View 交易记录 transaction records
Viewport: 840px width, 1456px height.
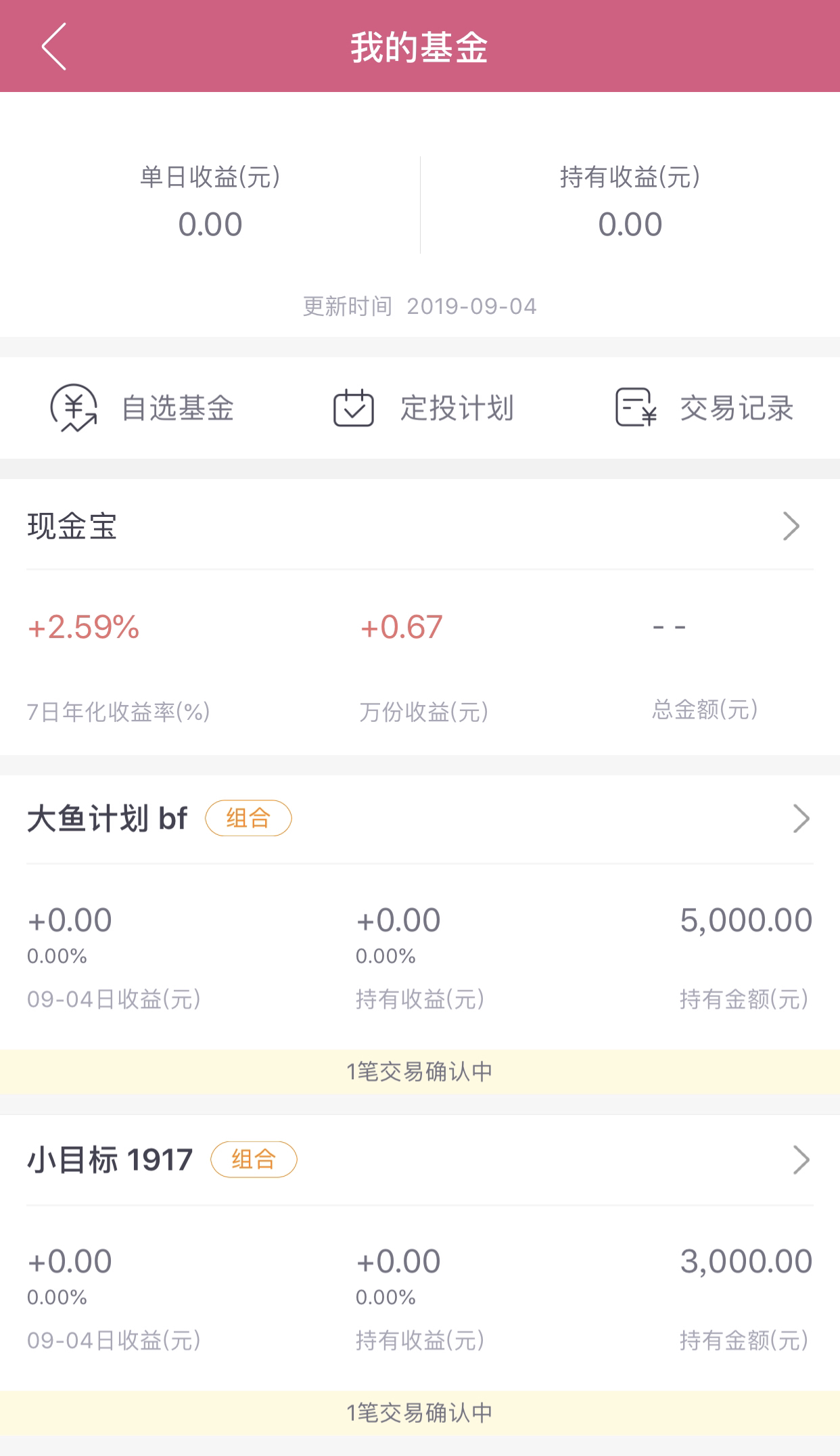pos(704,408)
